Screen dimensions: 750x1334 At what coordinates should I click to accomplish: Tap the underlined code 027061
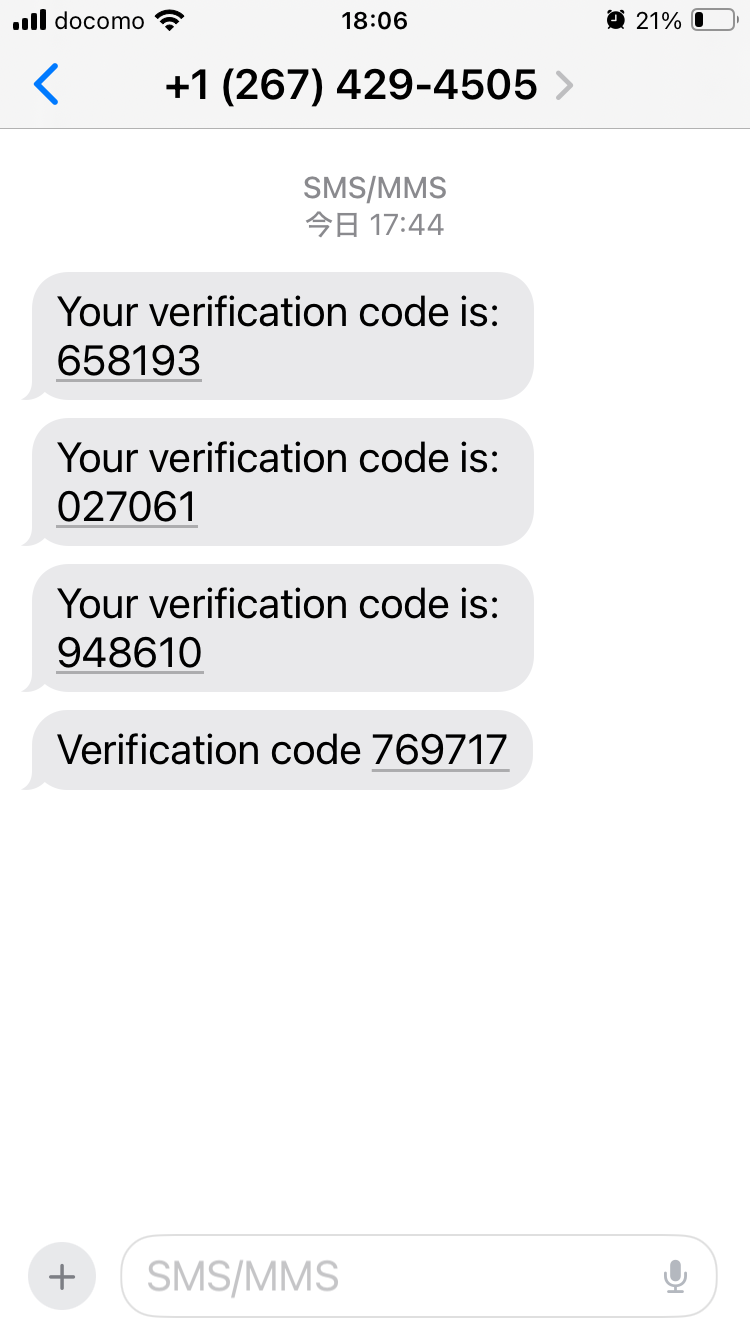click(x=127, y=507)
